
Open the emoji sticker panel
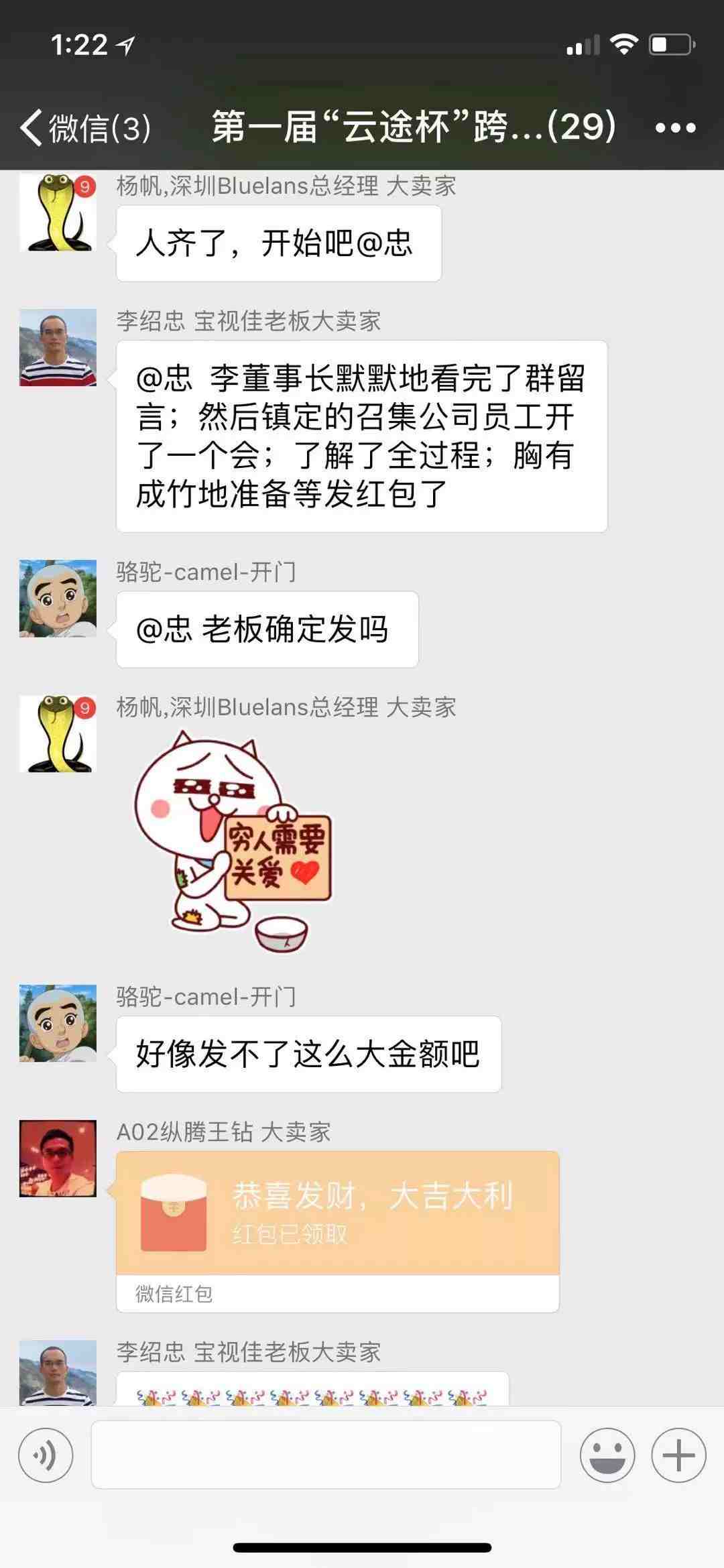[607, 1455]
